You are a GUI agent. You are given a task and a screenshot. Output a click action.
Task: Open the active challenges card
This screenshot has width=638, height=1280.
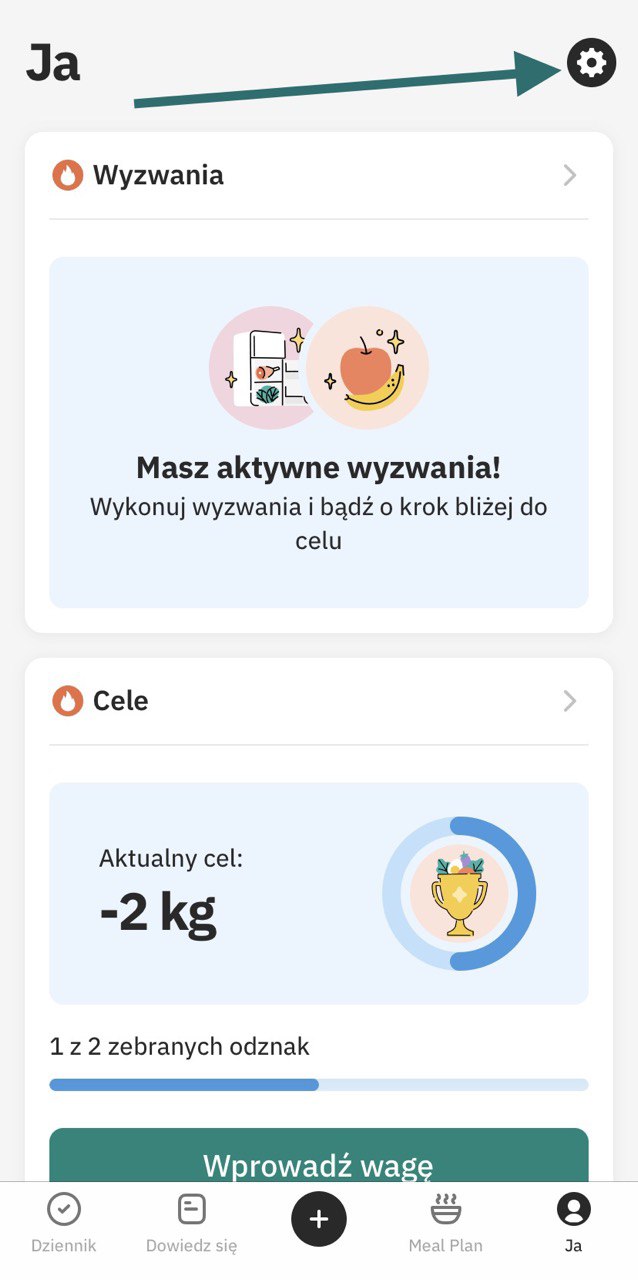pyautogui.click(x=318, y=432)
